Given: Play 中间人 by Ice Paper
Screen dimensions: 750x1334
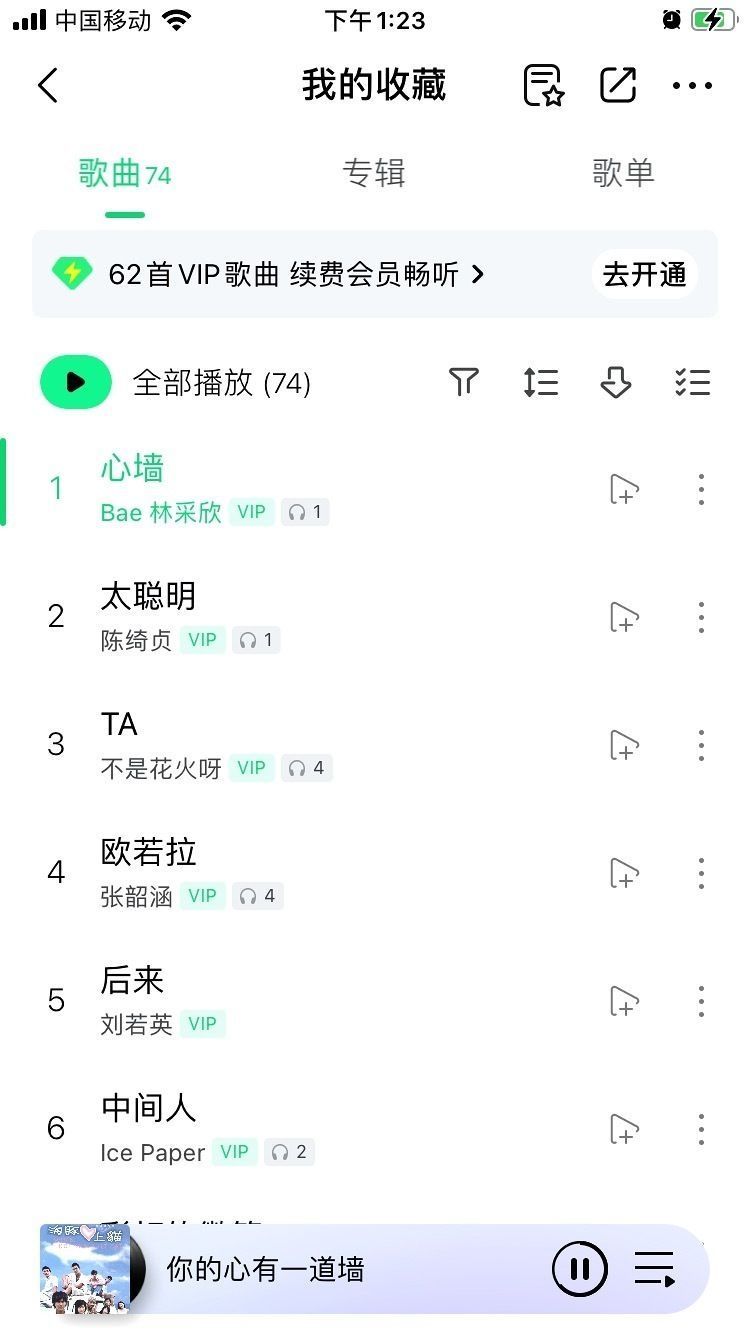Looking at the screenshot, I should [148, 1109].
